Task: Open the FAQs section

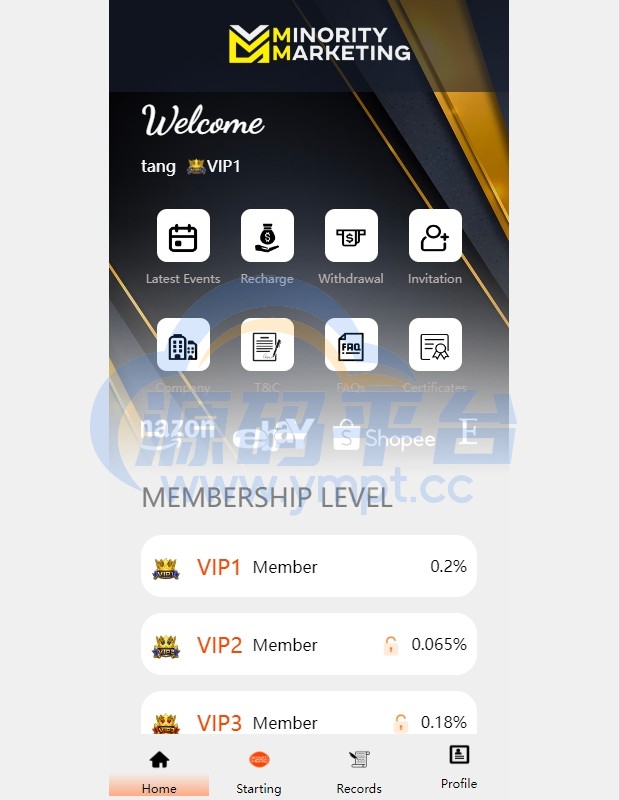Action: pos(351,345)
